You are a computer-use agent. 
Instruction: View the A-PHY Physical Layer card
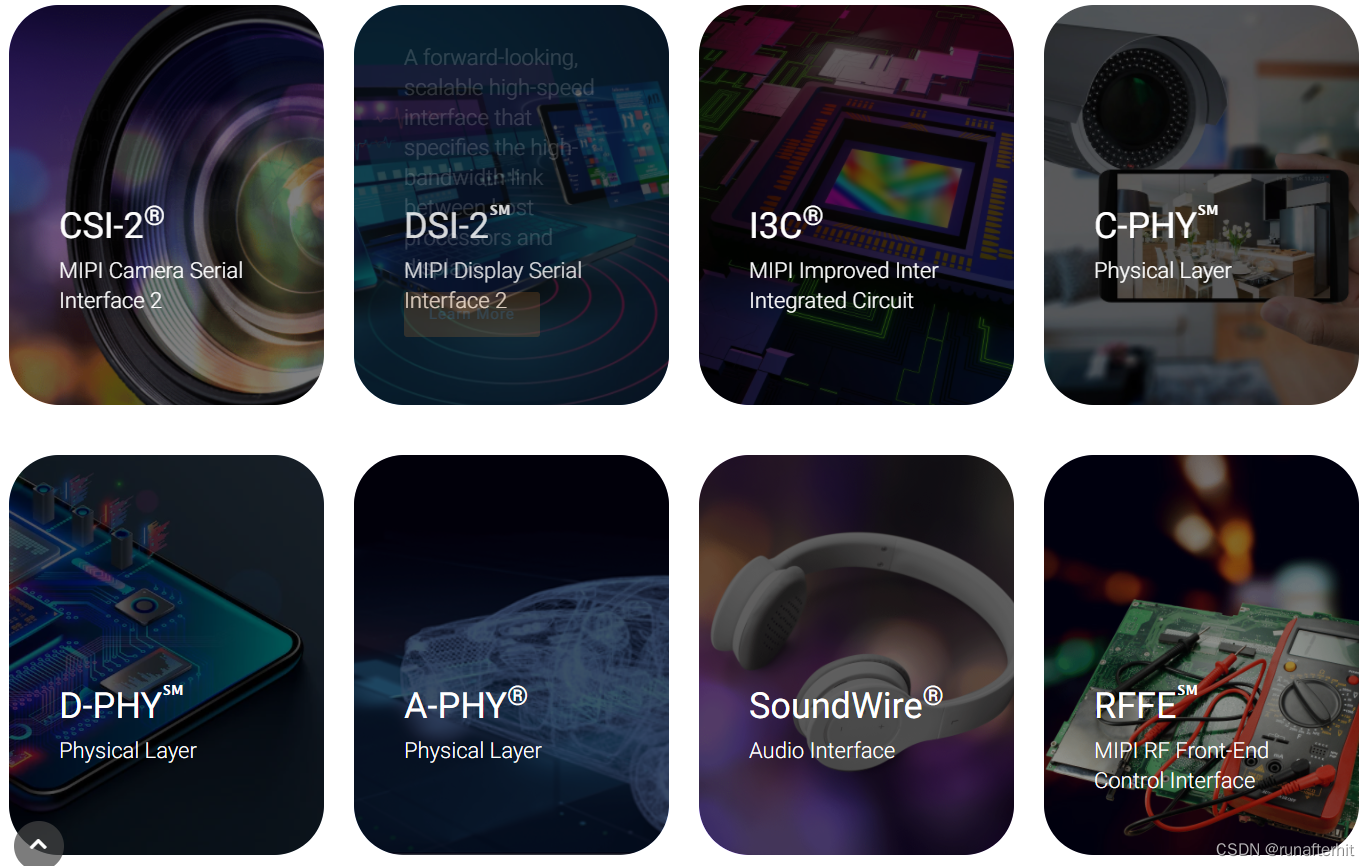[x=511, y=655]
